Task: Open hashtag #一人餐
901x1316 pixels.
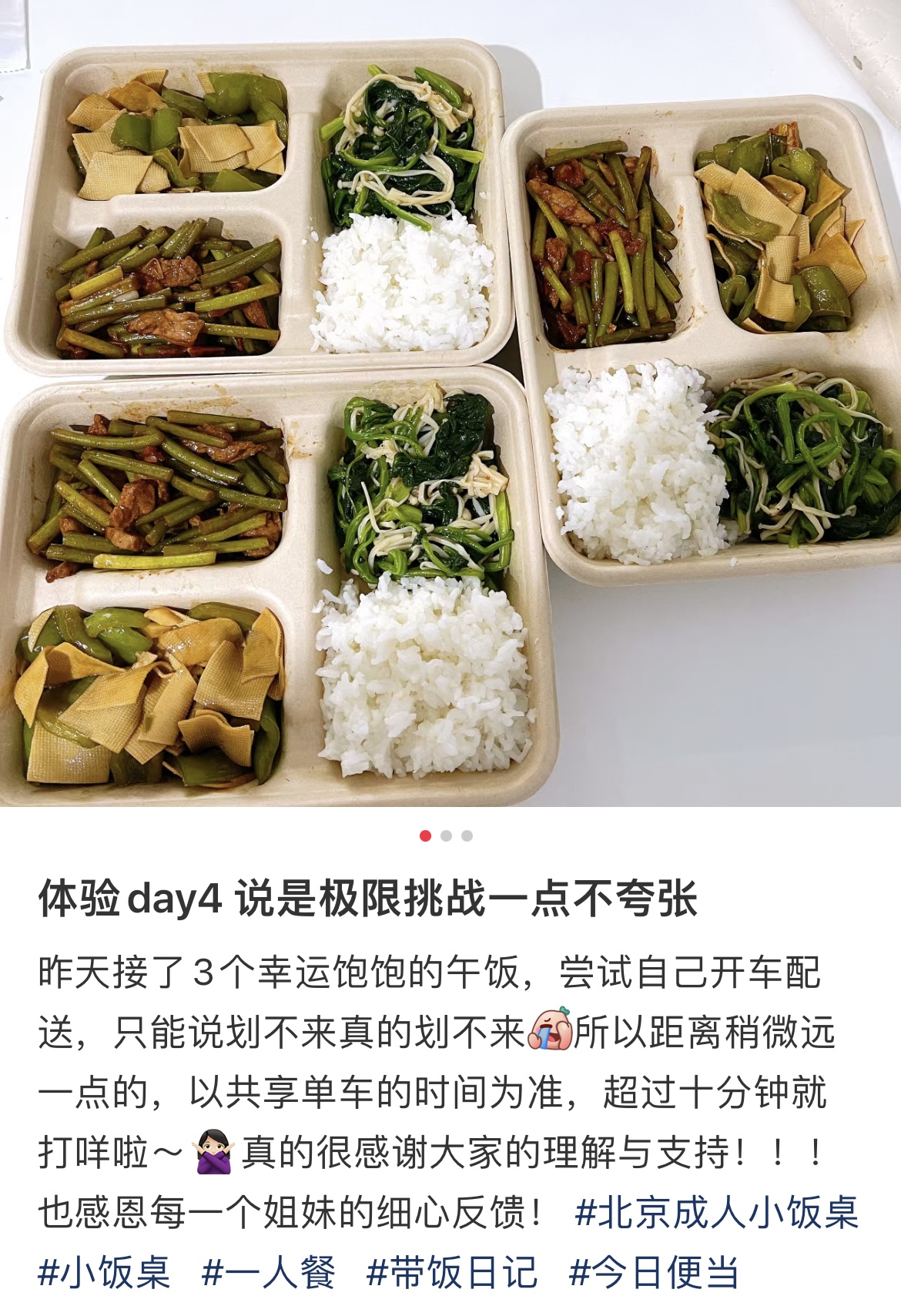Action: [268, 1272]
